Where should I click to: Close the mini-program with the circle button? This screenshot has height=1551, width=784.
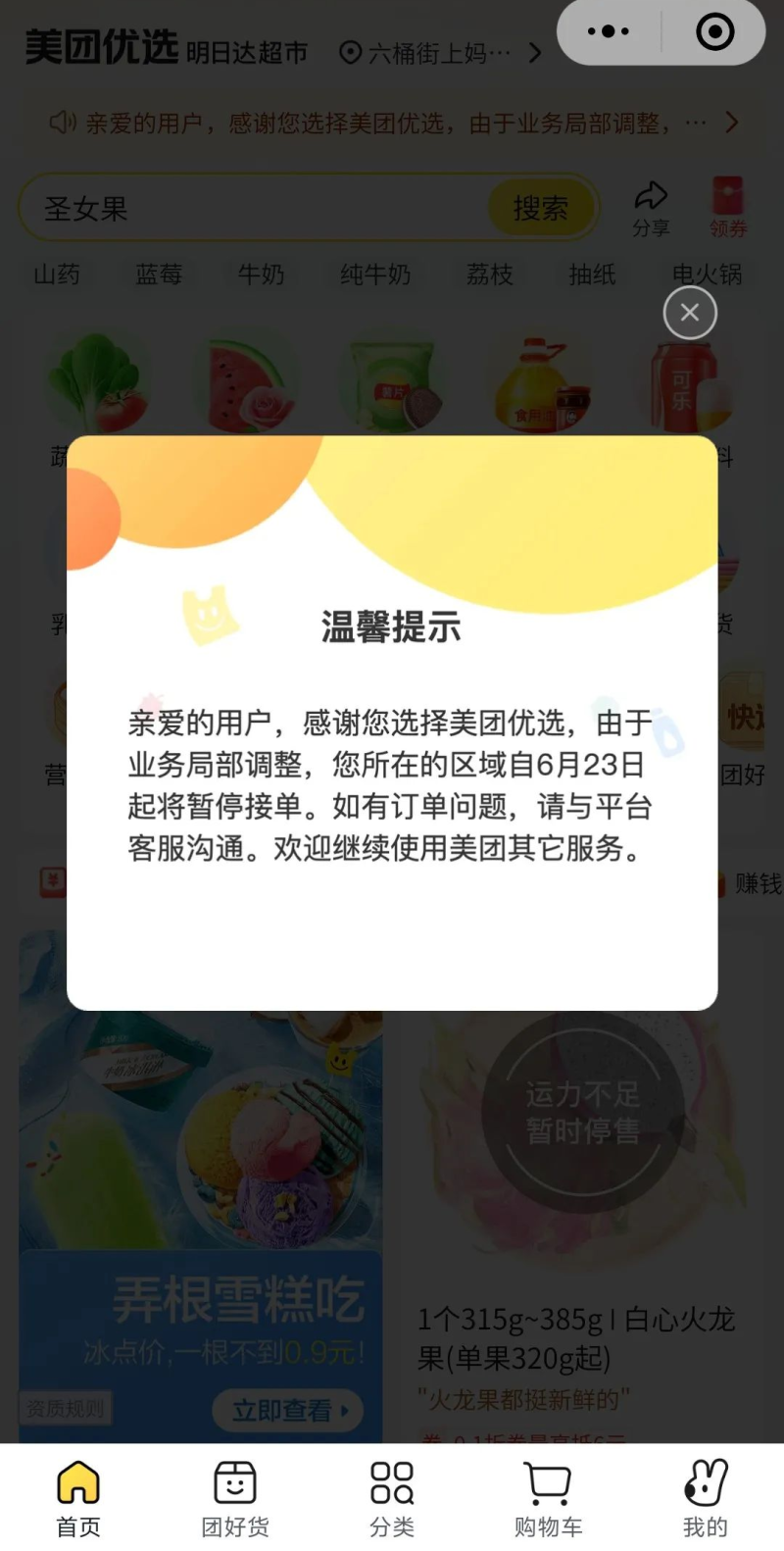[714, 31]
